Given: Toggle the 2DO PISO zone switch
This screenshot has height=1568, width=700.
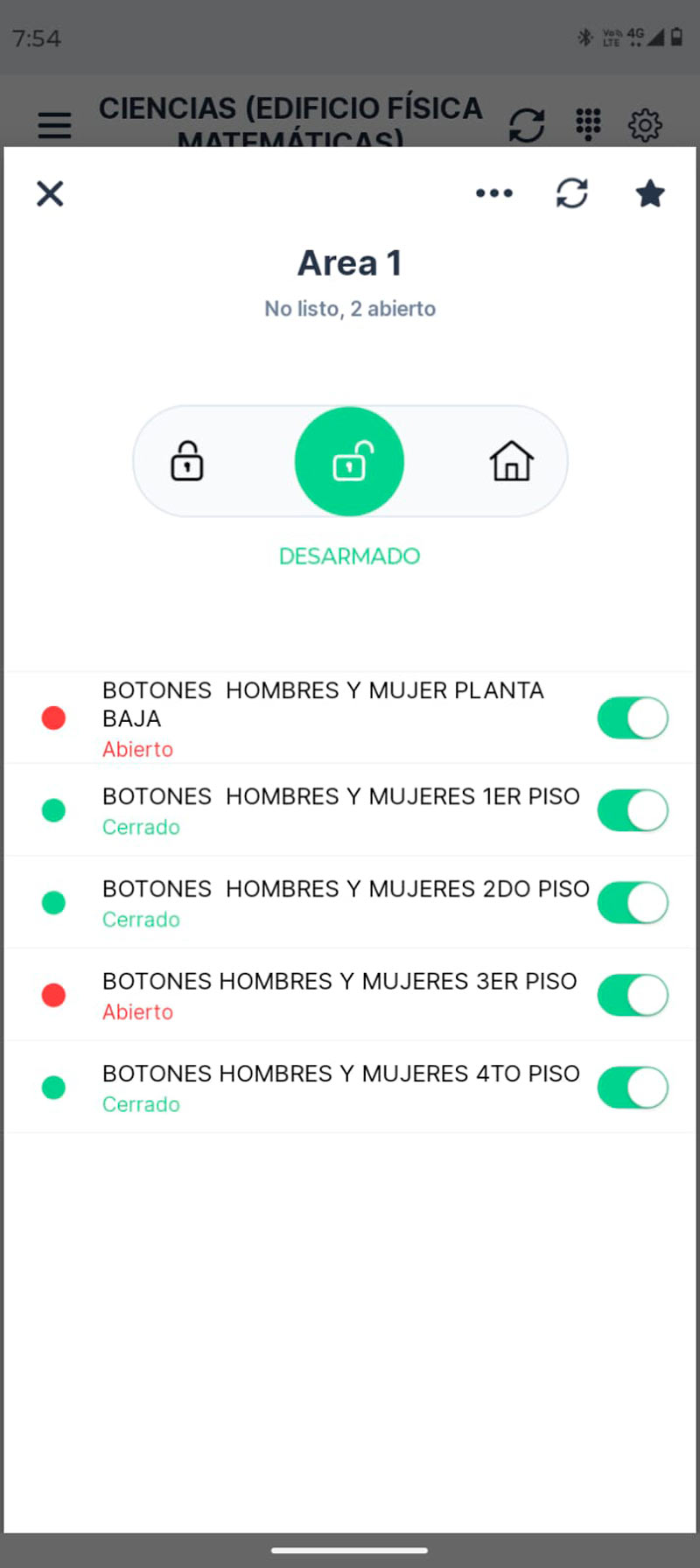Looking at the screenshot, I should (x=633, y=903).
